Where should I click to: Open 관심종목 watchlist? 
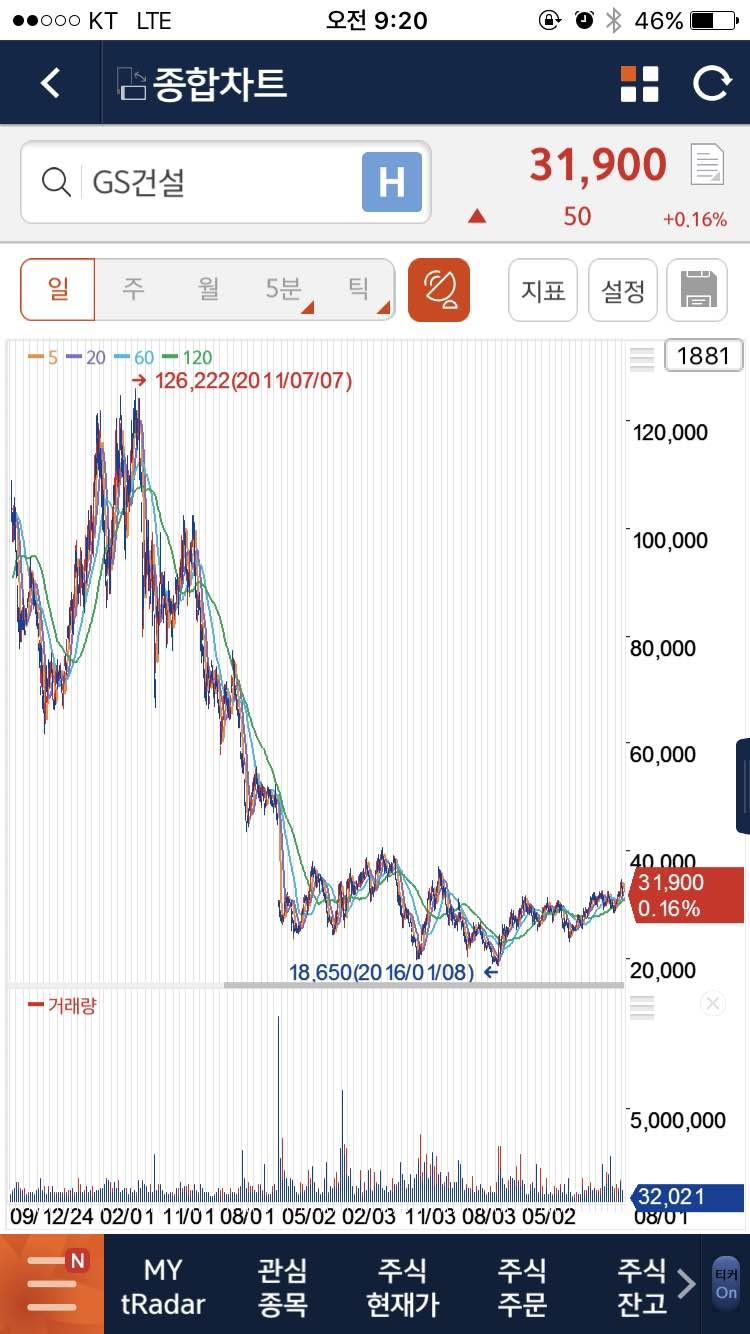282,1286
